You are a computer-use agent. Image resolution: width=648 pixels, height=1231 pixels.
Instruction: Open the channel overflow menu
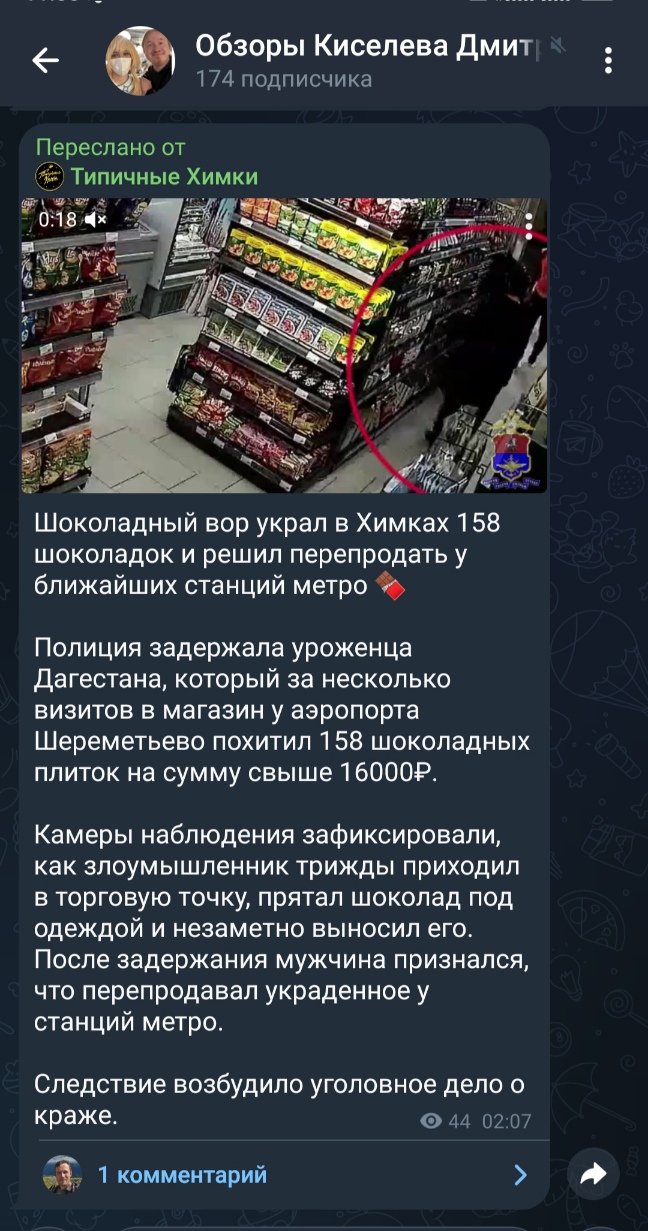click(x=608, y=61)
